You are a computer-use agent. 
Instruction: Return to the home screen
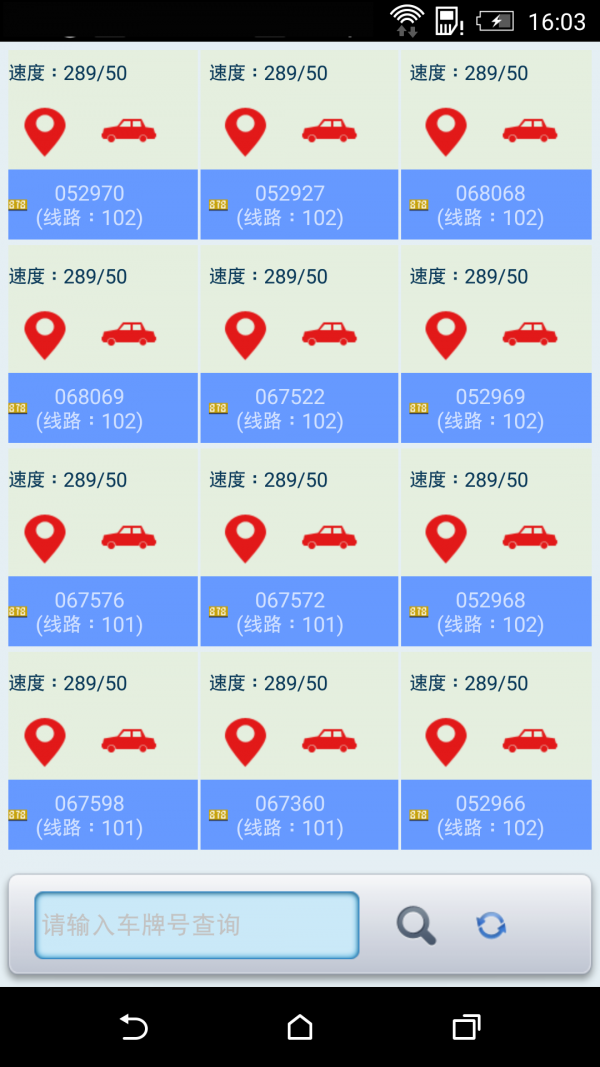[299, 1027]
